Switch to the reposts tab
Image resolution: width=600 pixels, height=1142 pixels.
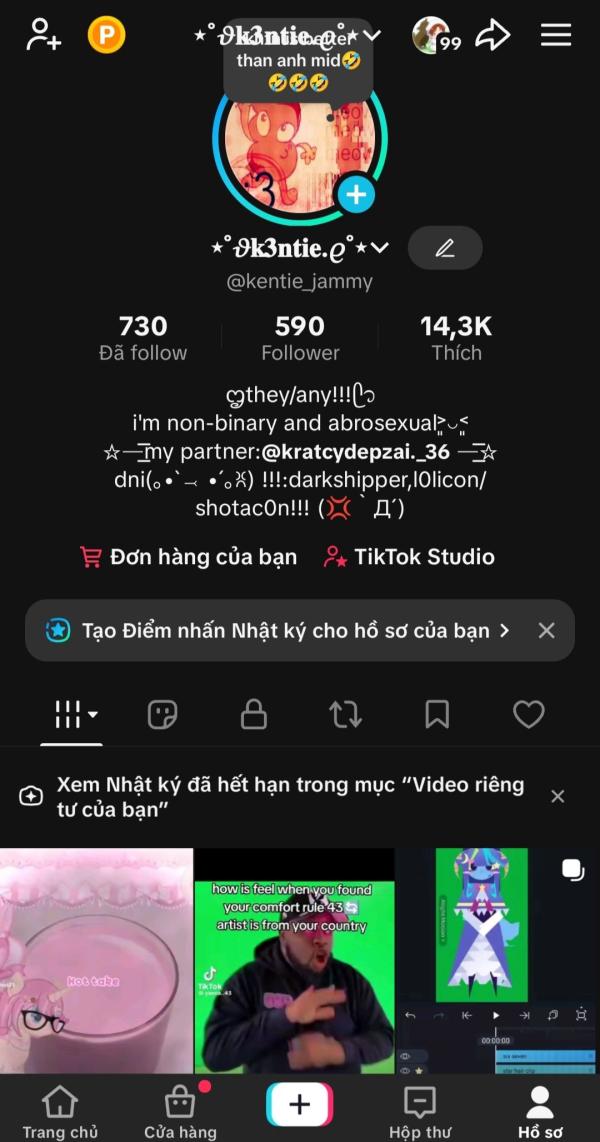(345, 714)
